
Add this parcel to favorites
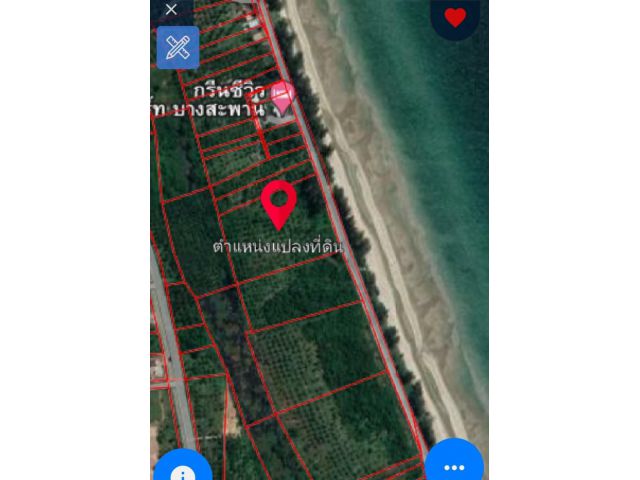point(455,17)
